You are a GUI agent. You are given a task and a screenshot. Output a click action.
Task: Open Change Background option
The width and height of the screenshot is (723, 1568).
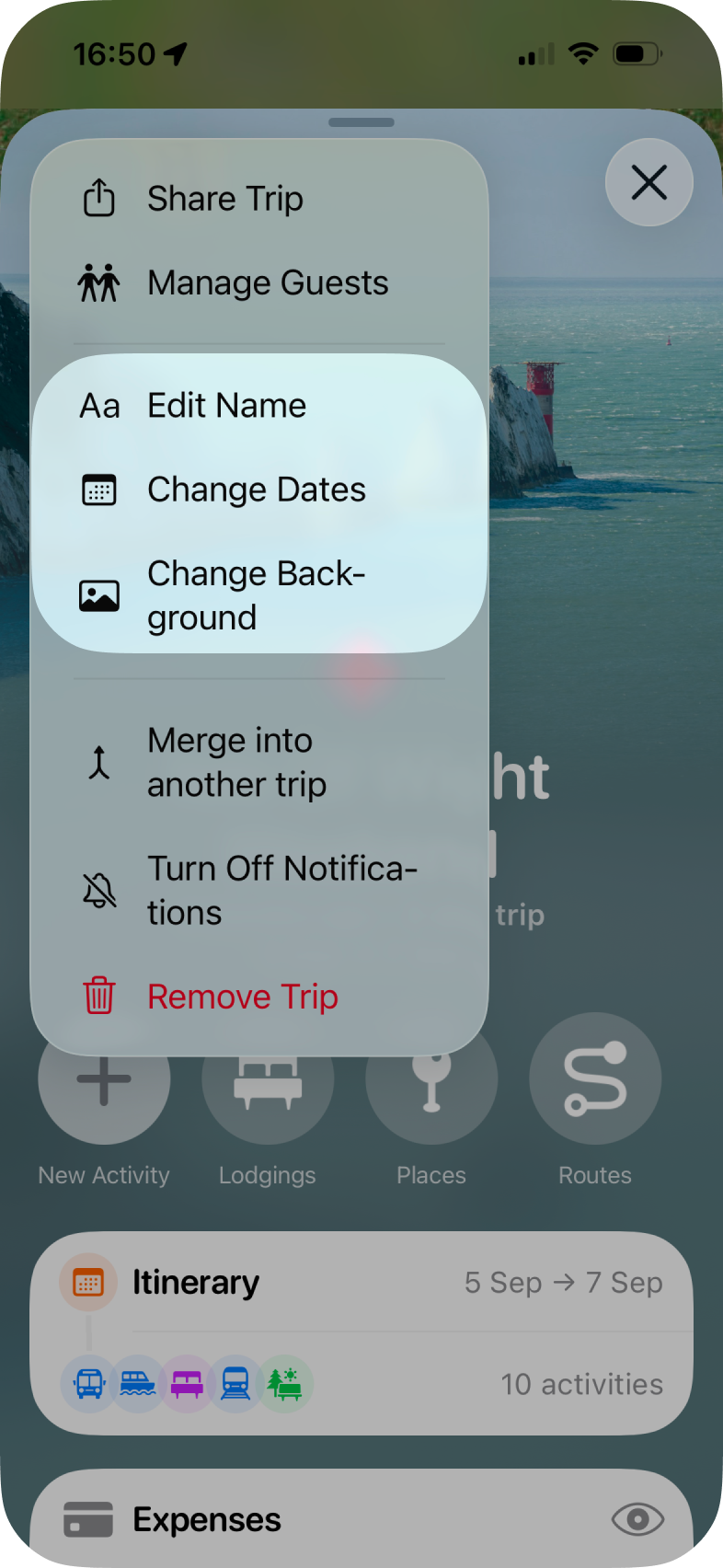(x=256, y=595)
